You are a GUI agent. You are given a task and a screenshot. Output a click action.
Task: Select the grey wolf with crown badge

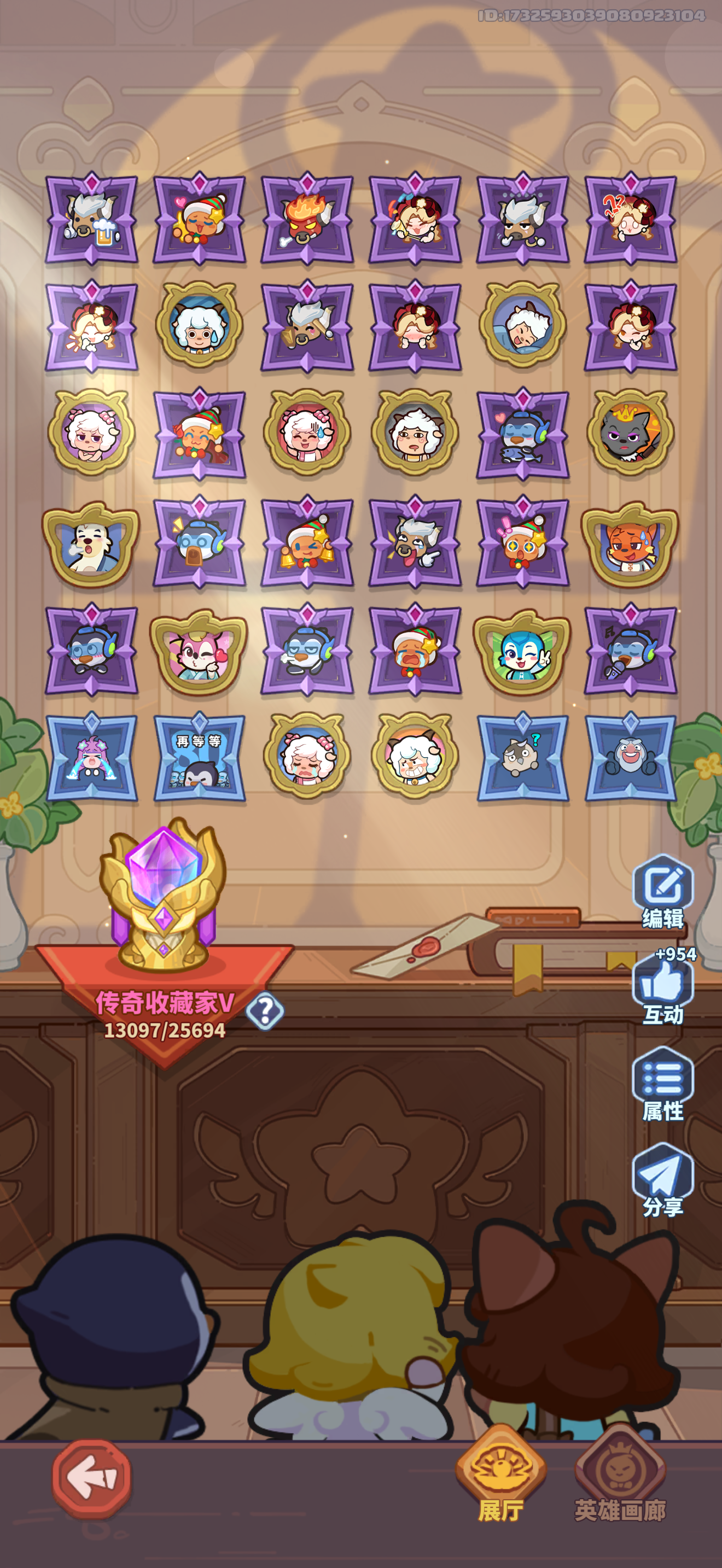[631, 433]
